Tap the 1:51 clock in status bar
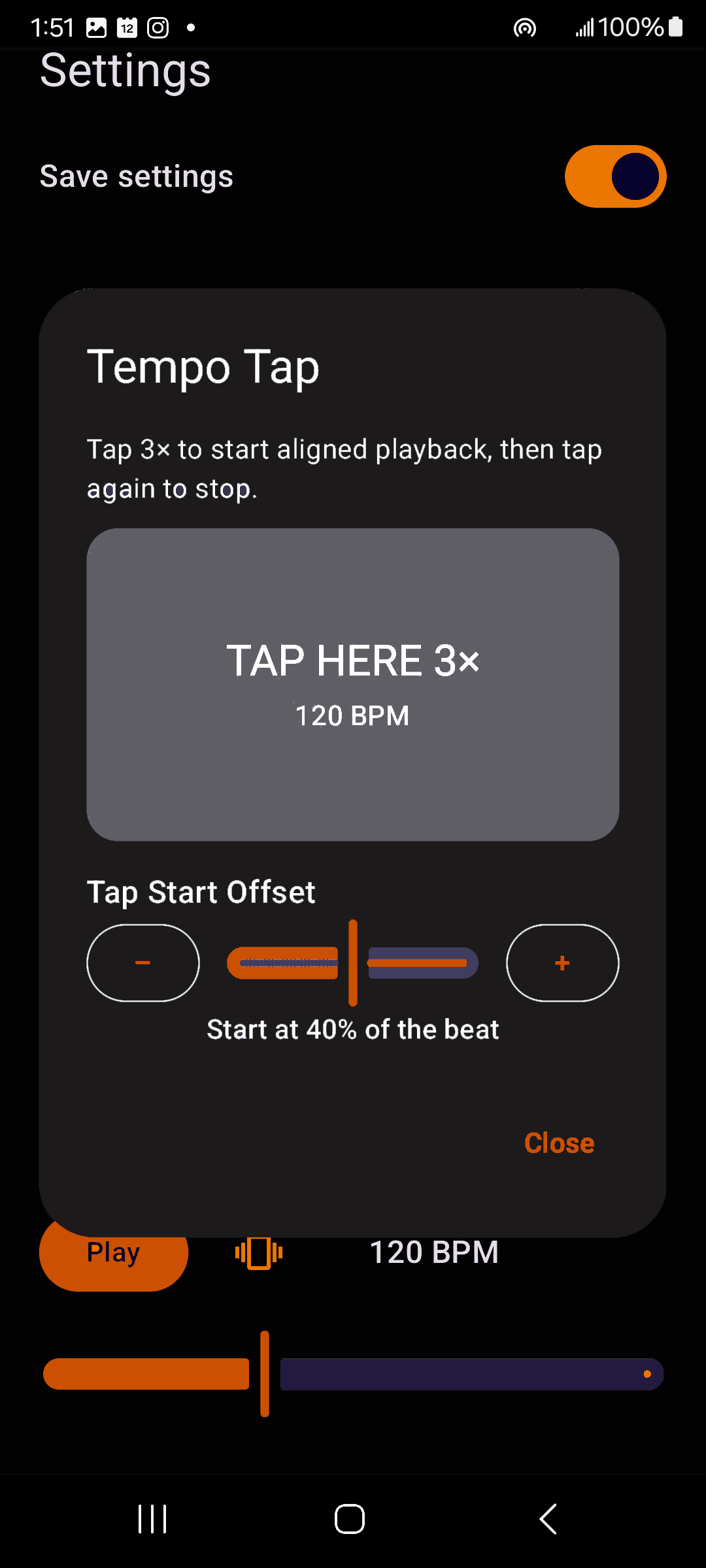 (52, 27)
